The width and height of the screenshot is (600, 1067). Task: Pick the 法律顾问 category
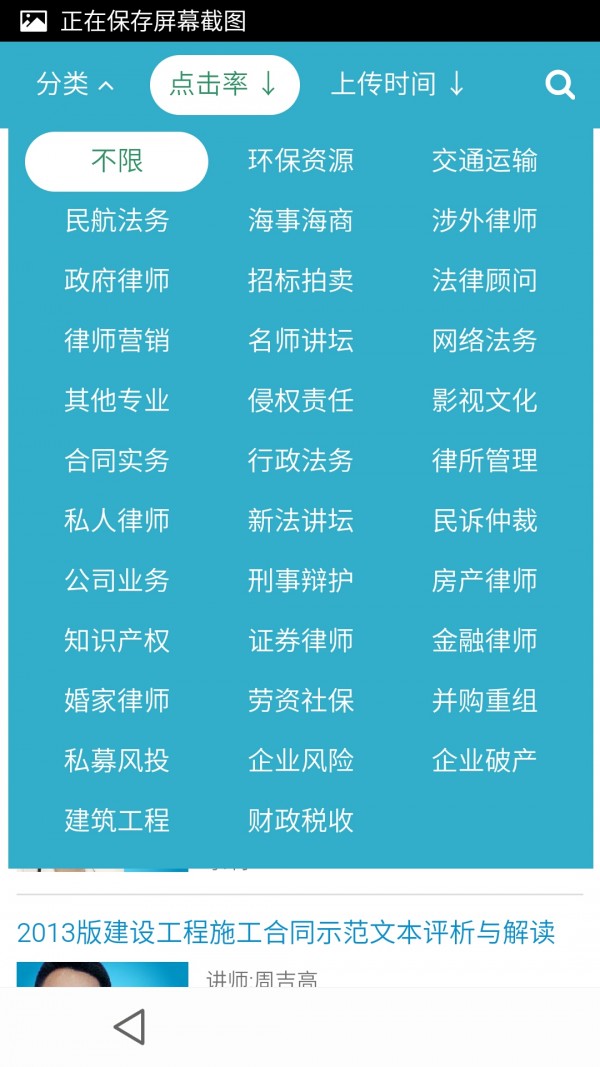click(485, 281)
